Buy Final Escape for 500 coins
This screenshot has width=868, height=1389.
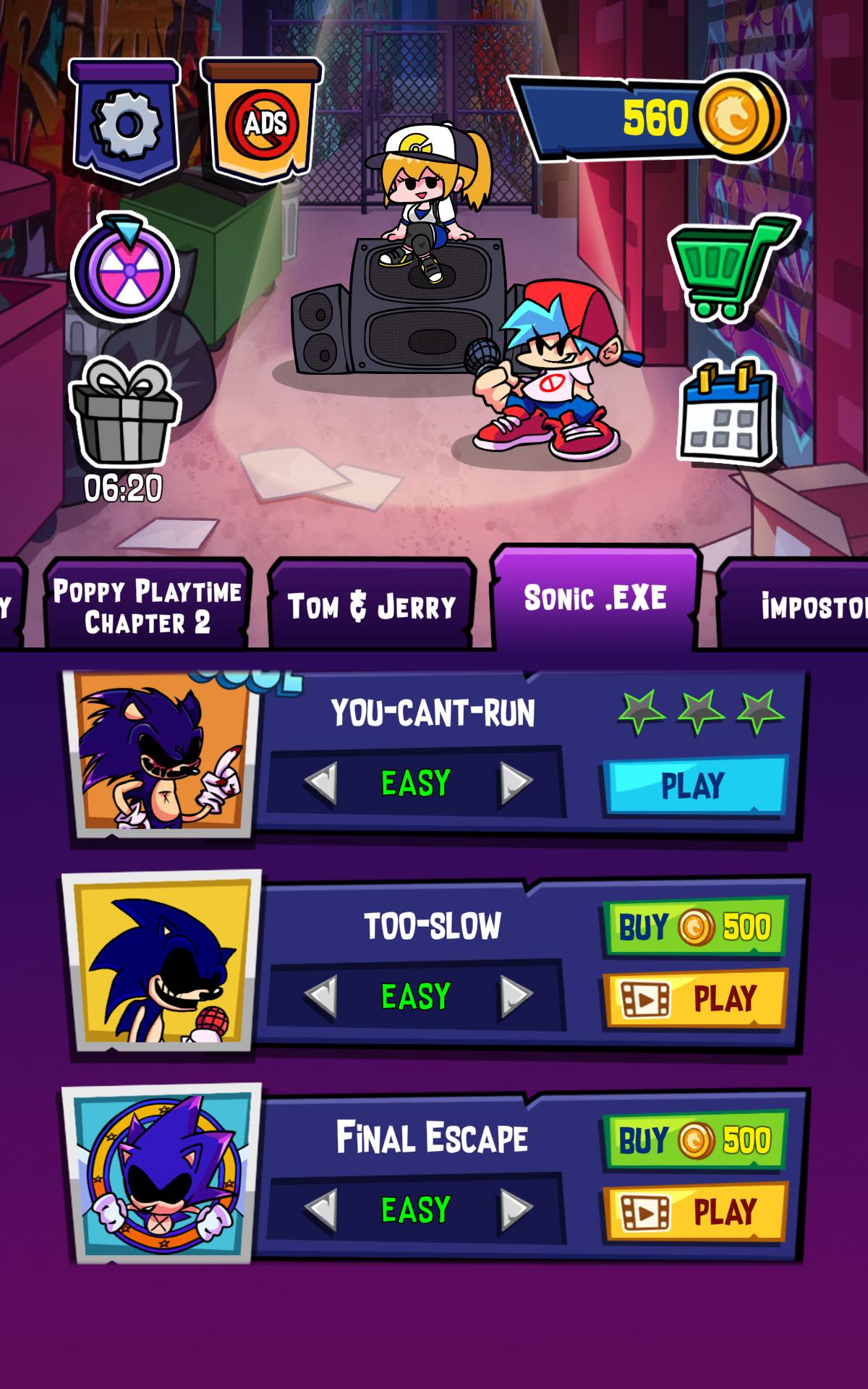(x=694, y=1140)
